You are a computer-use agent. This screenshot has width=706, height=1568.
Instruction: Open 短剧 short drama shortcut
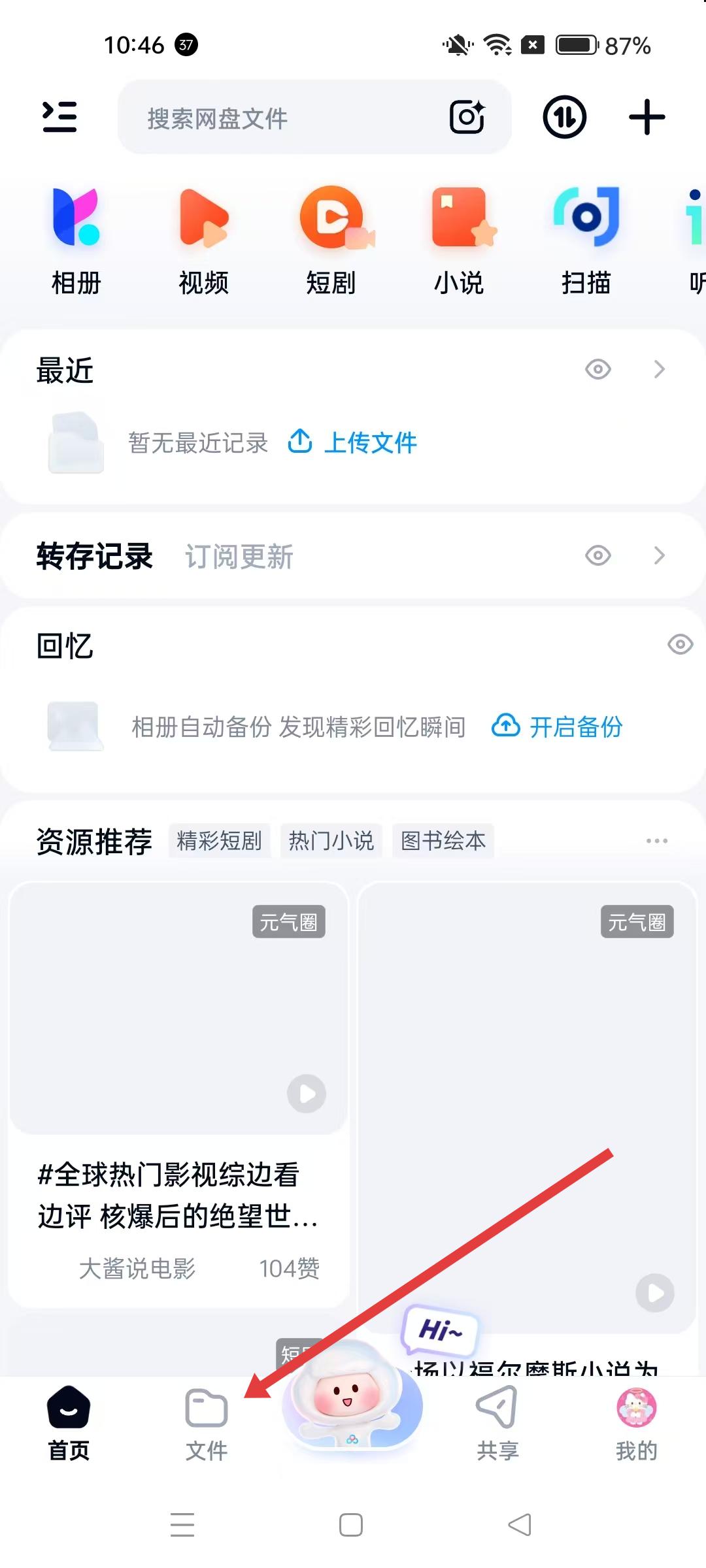331,239
